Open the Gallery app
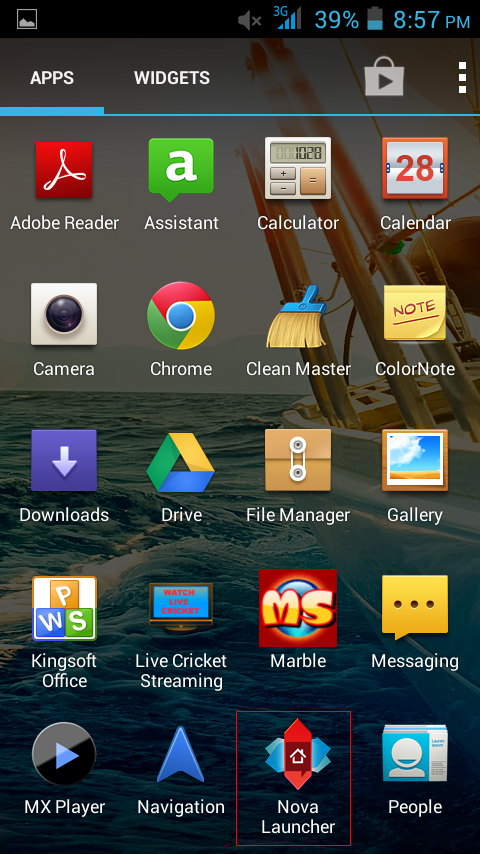The image size is (480, 854). [415, 476]
